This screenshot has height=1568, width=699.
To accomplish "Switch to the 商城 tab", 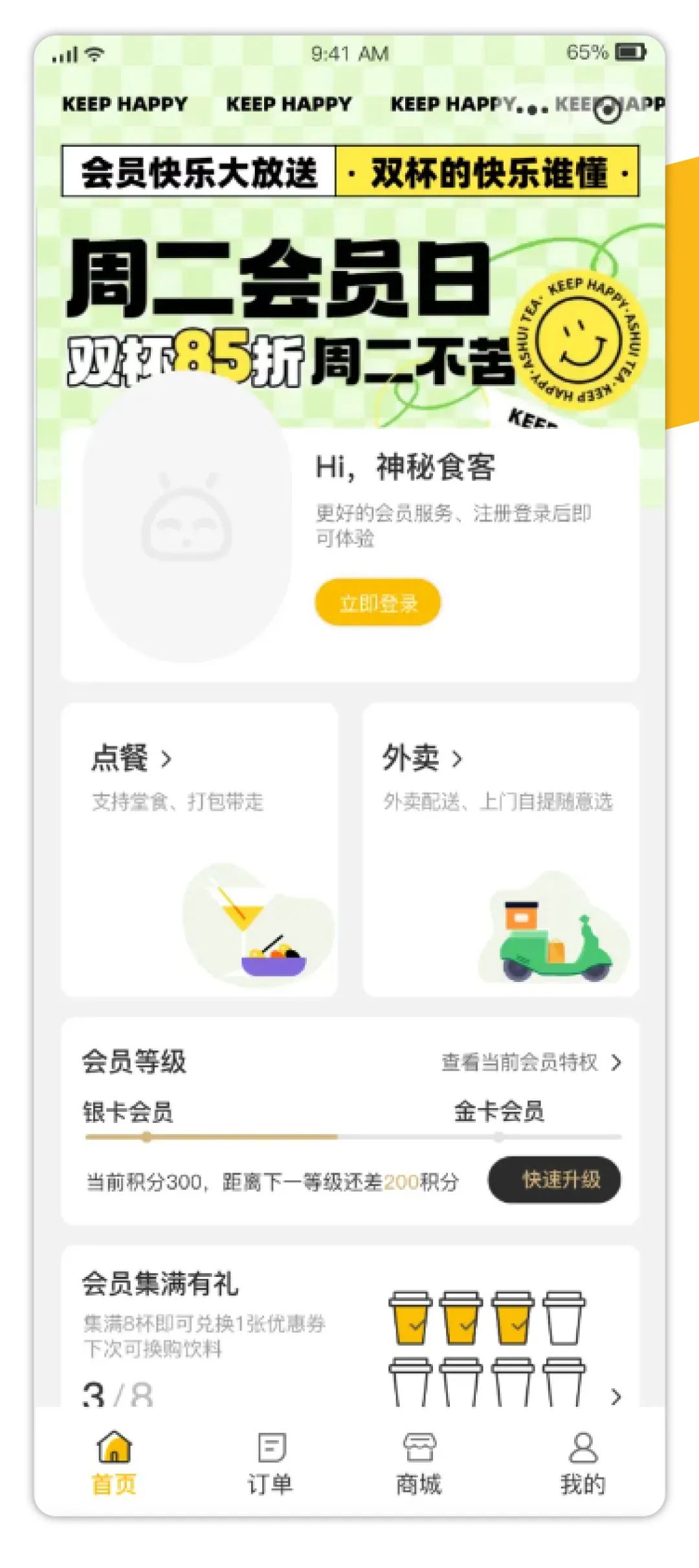I will pos(419,1466).
